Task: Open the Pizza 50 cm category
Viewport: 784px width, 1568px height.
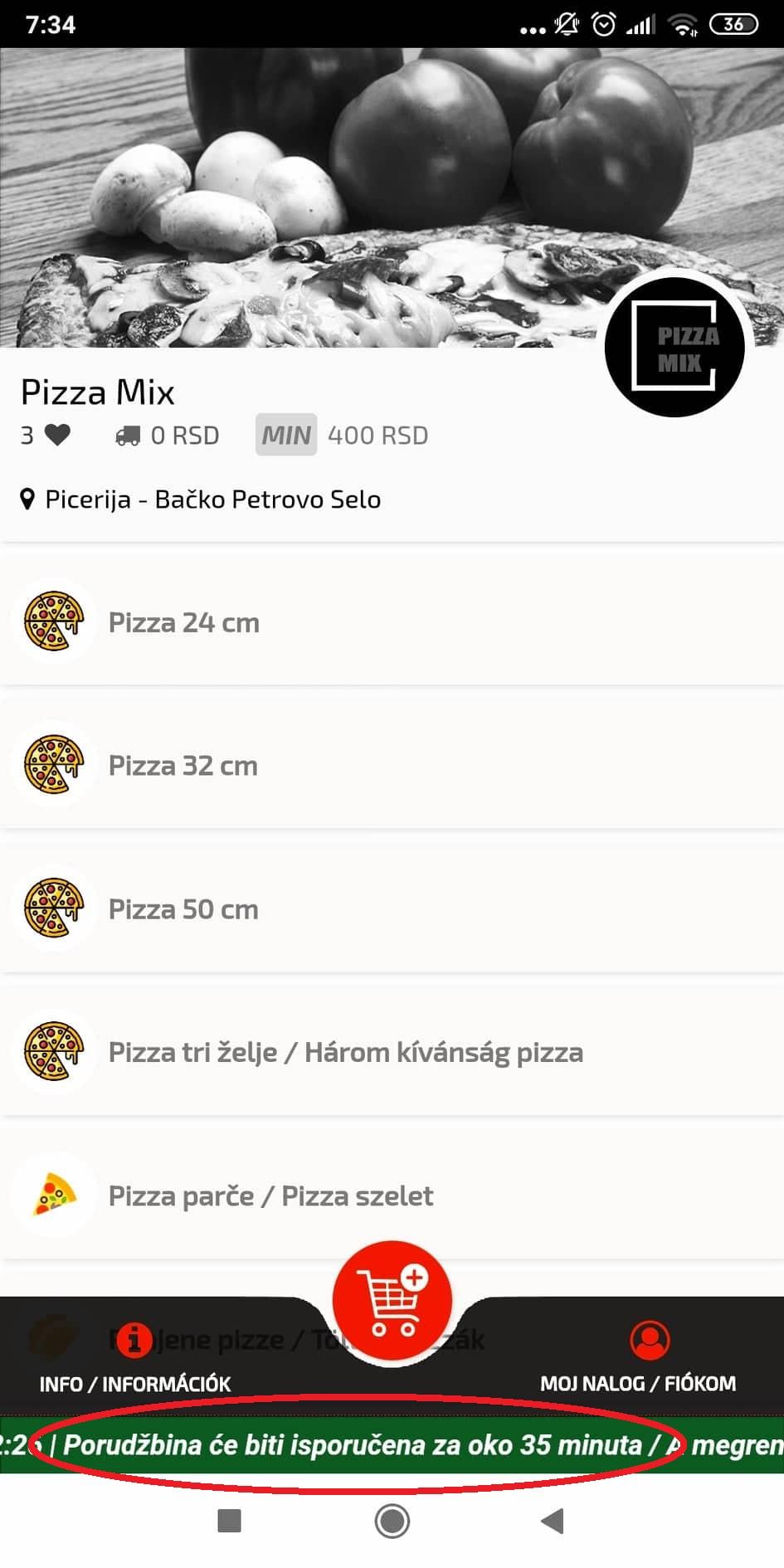Action: (x=392, y=908)
